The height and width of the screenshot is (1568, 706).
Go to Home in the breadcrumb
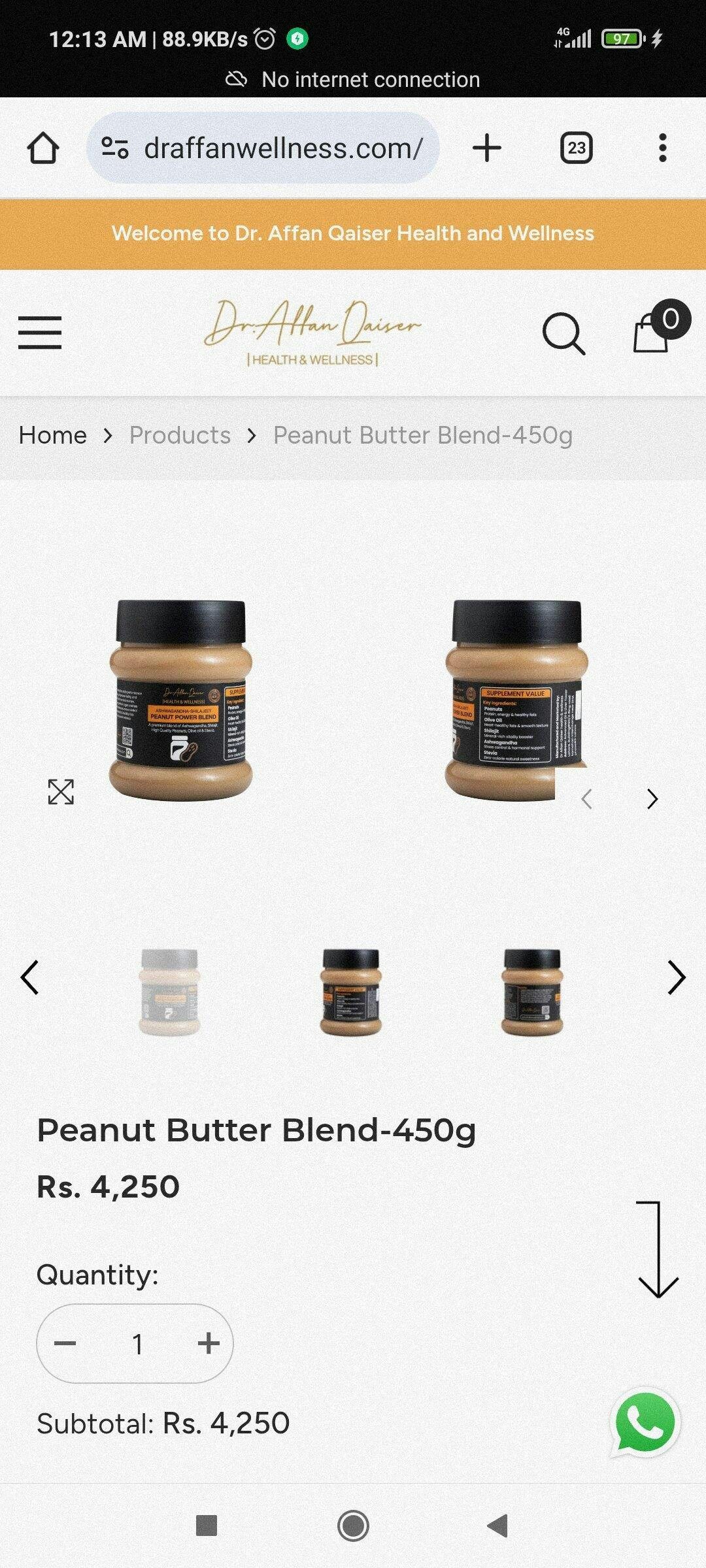pyautogui.click(x=53, y=435)
